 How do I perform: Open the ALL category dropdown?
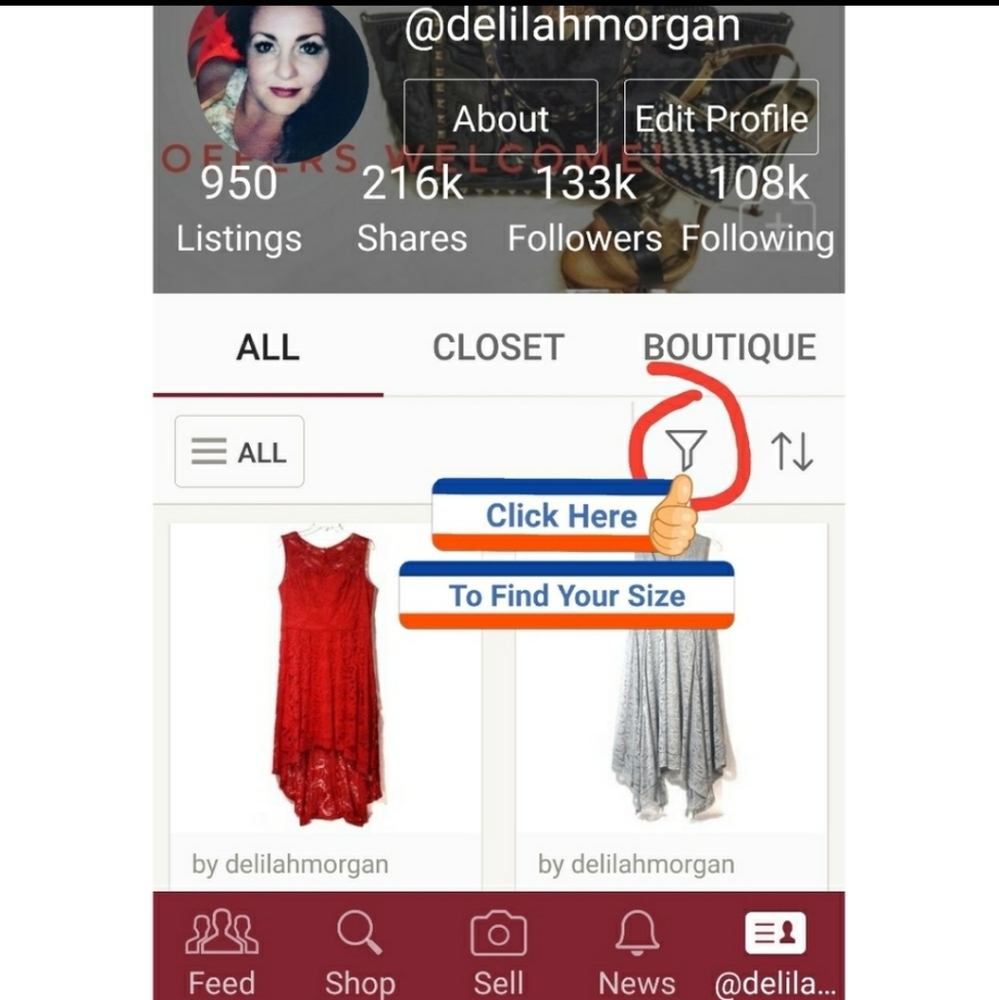239,451
